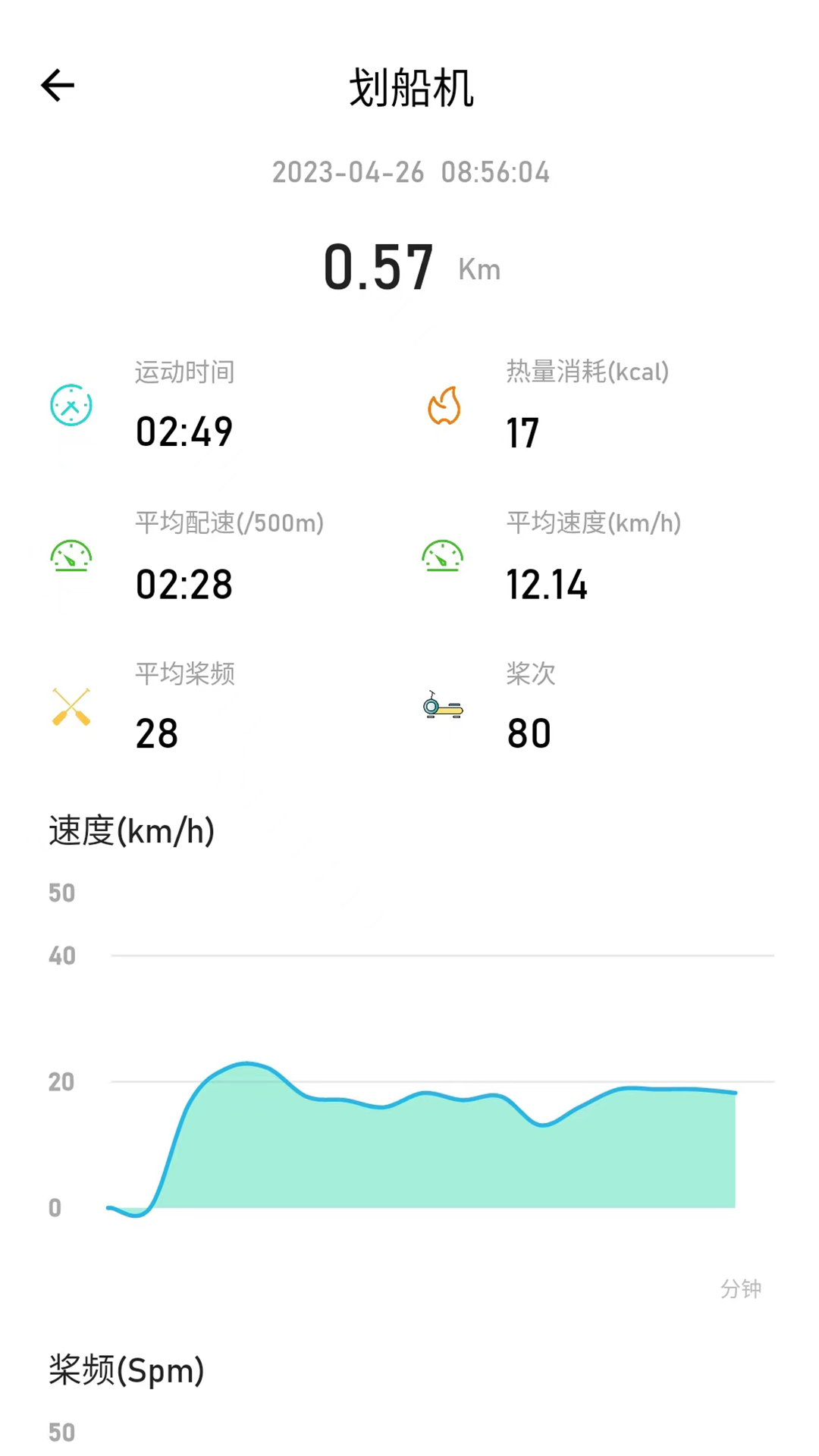
Task: Click the 桨频(Spm) section heading
Action: (125, 1370)
